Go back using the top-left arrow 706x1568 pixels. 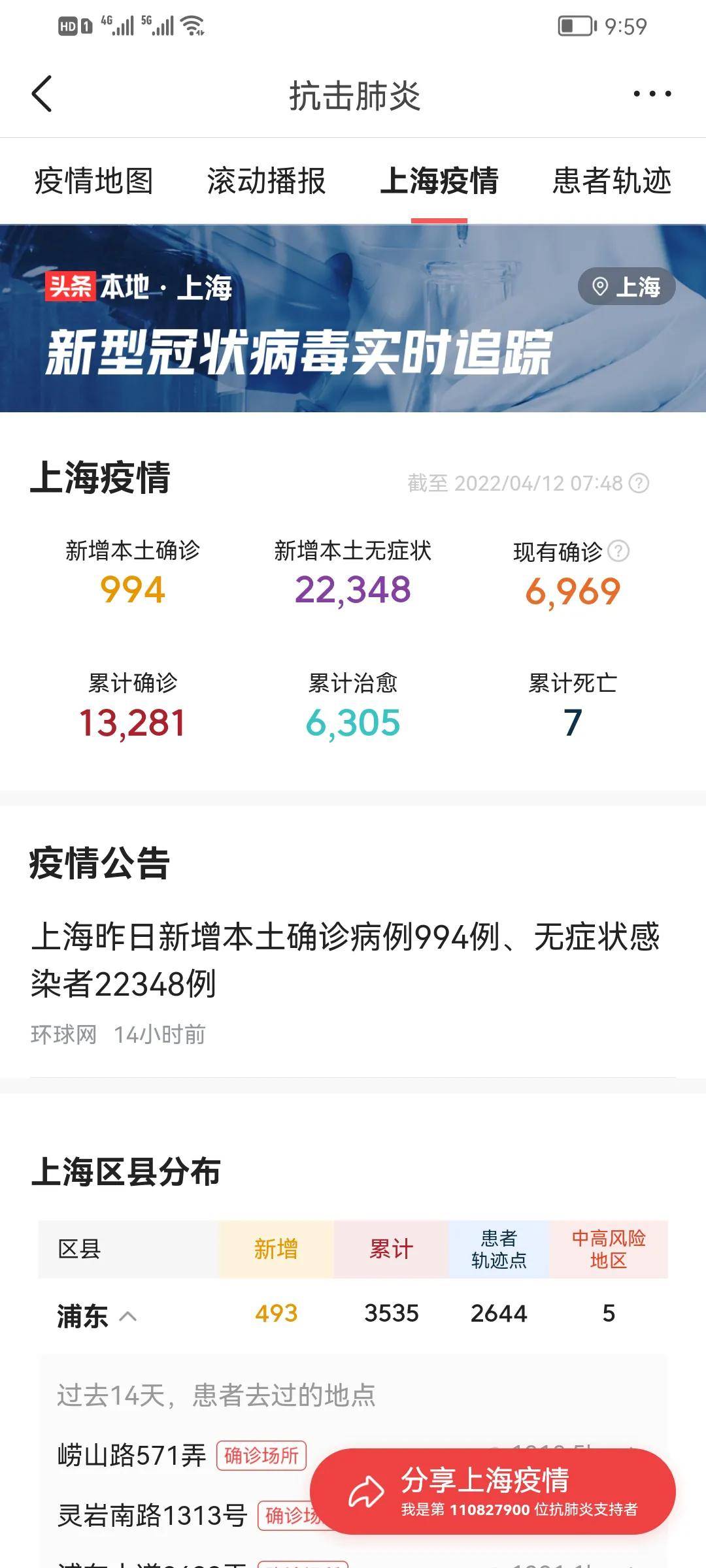(x=42, y=94)
